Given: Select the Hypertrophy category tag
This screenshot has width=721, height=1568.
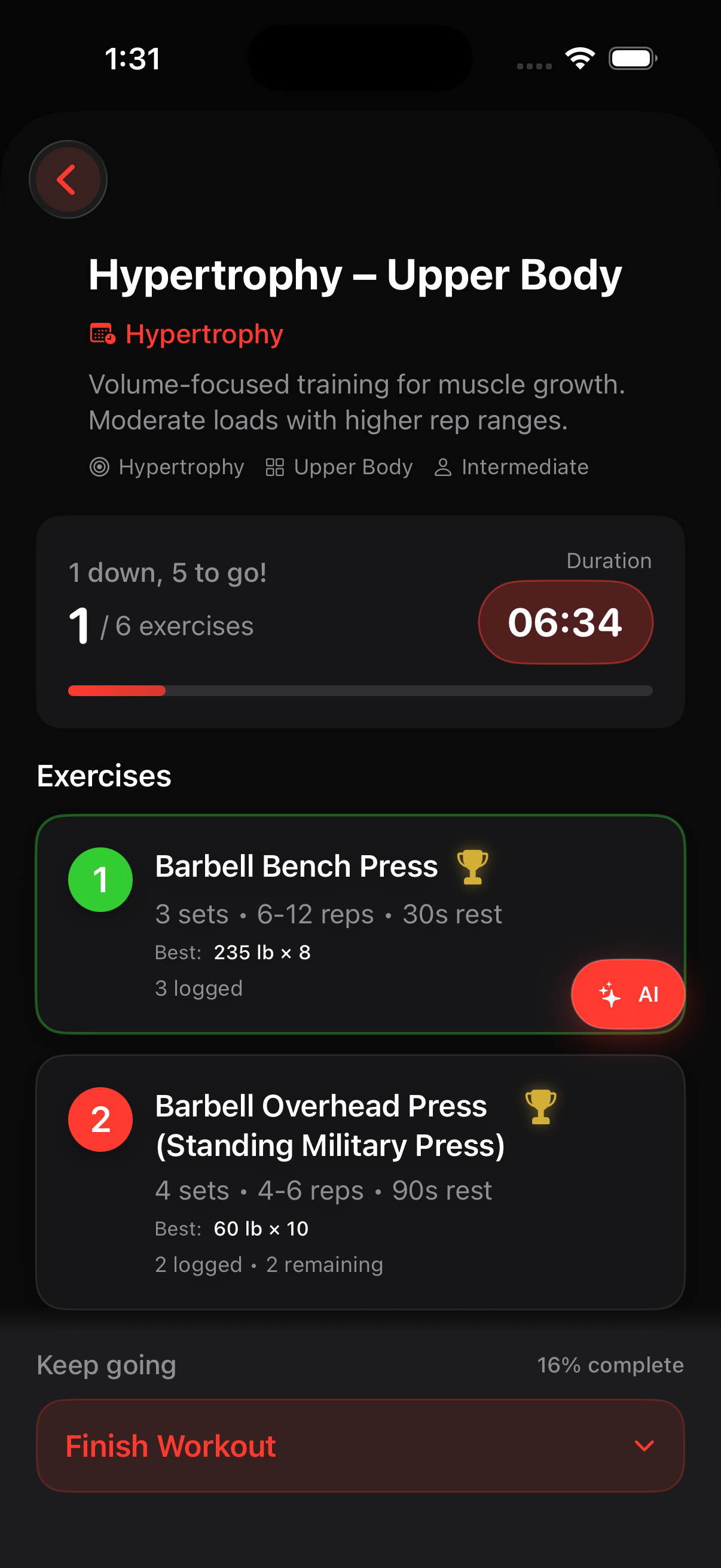Looking at the screenshot, I should [x=203, y=334].
